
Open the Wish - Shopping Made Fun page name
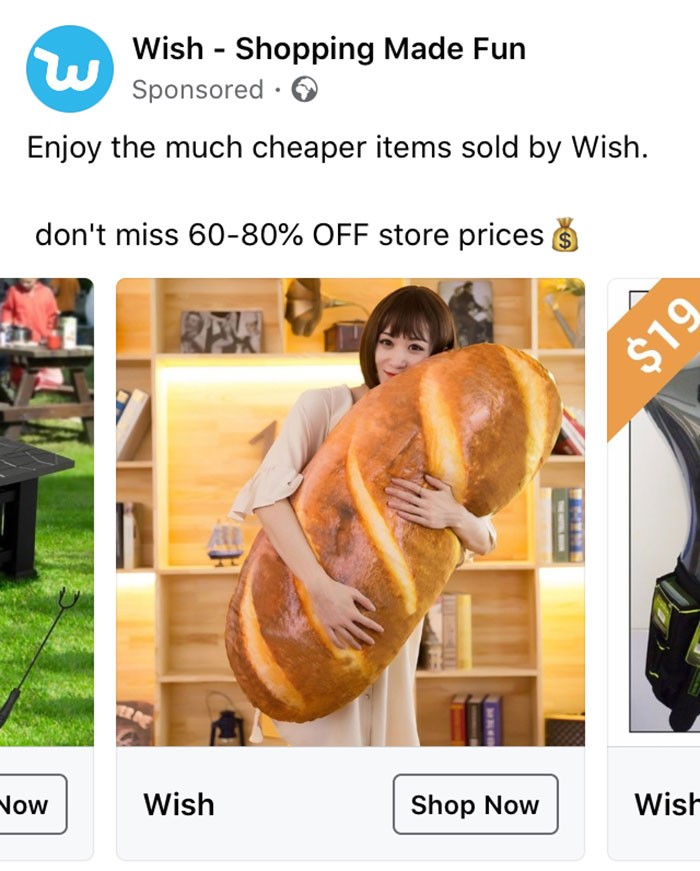[329, 48]
